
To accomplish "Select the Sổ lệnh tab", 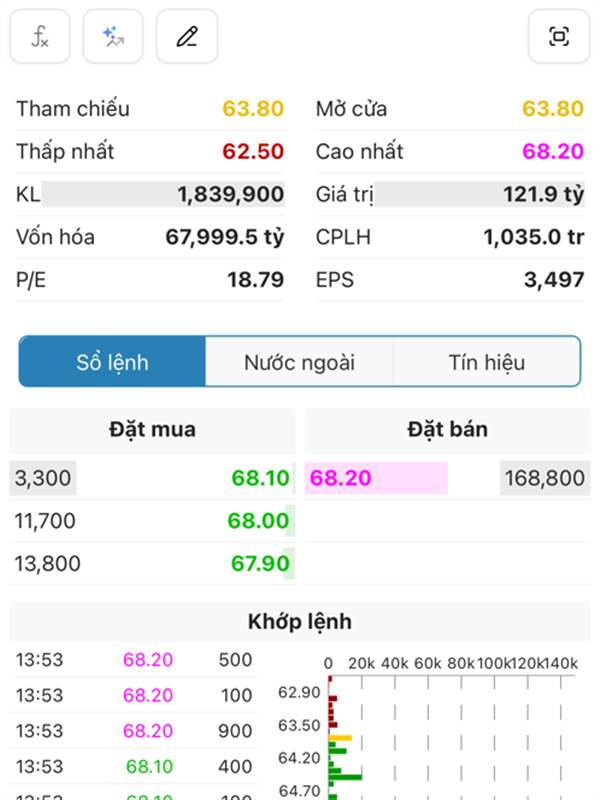I will point(112,362).
